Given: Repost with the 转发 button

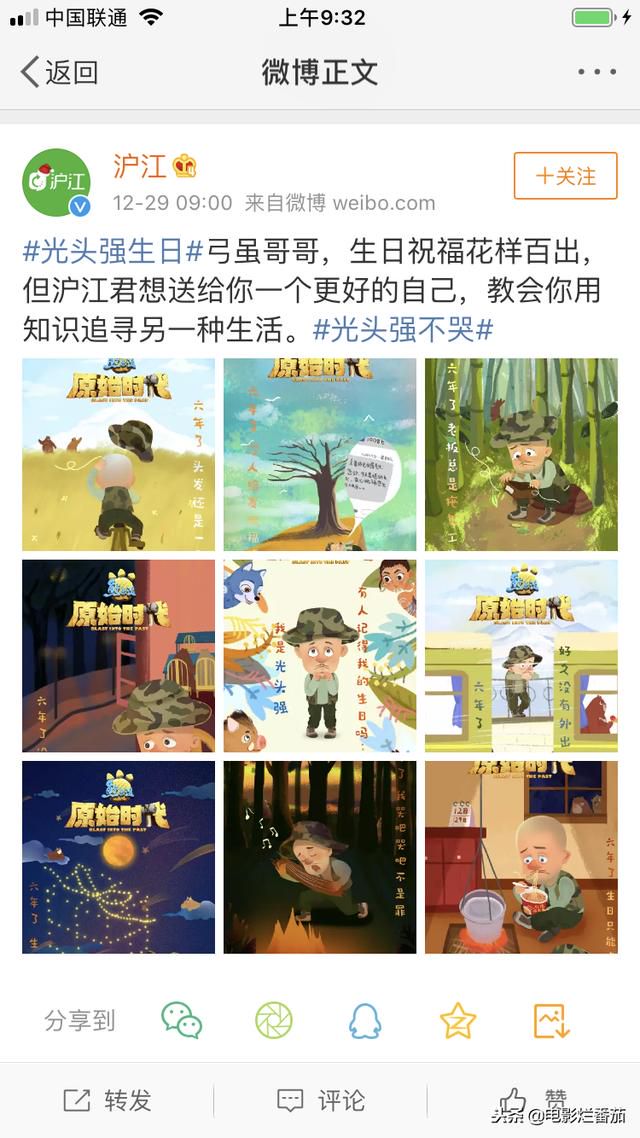Looking at the screenshot, I should 107,1100.
